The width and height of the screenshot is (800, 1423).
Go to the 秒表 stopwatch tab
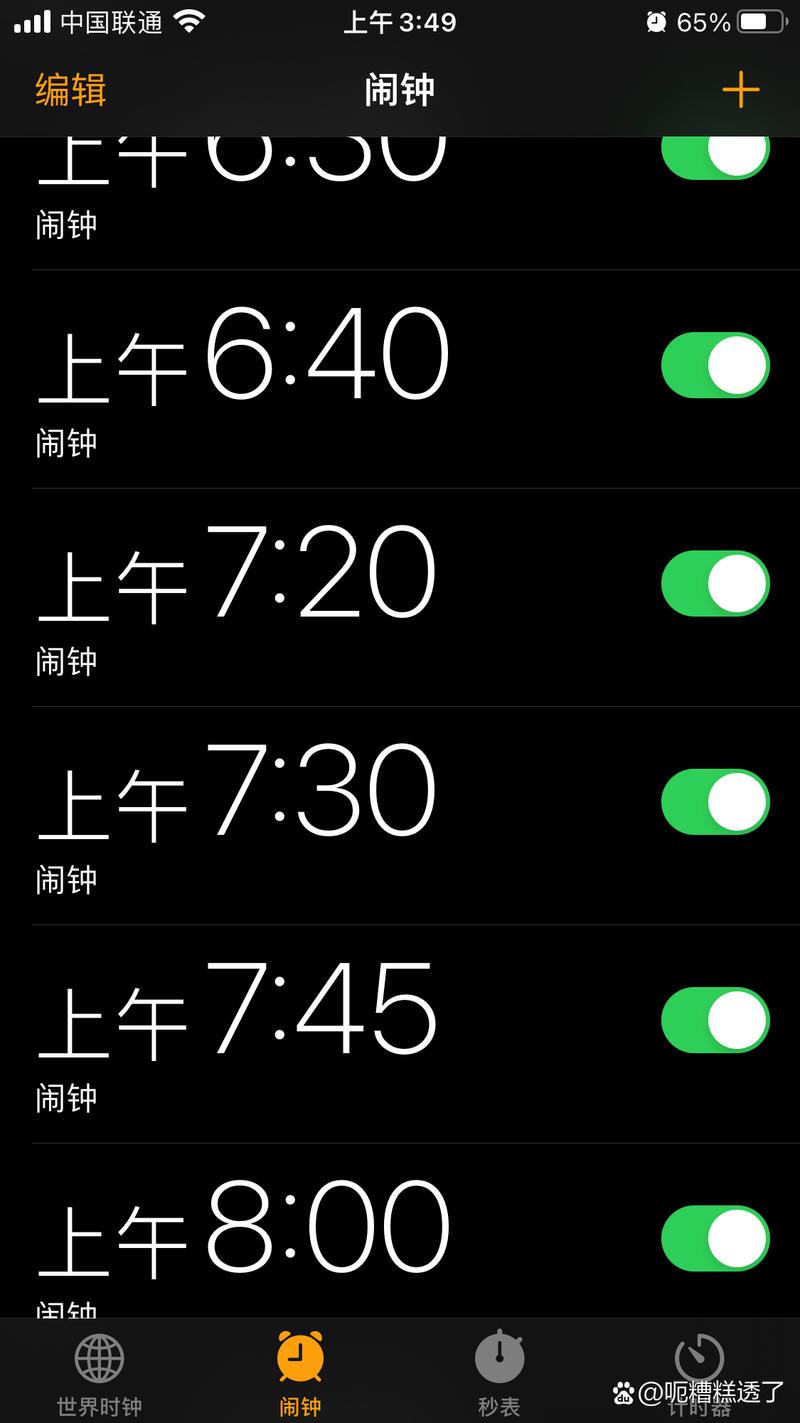click(x=499, y=1372)
